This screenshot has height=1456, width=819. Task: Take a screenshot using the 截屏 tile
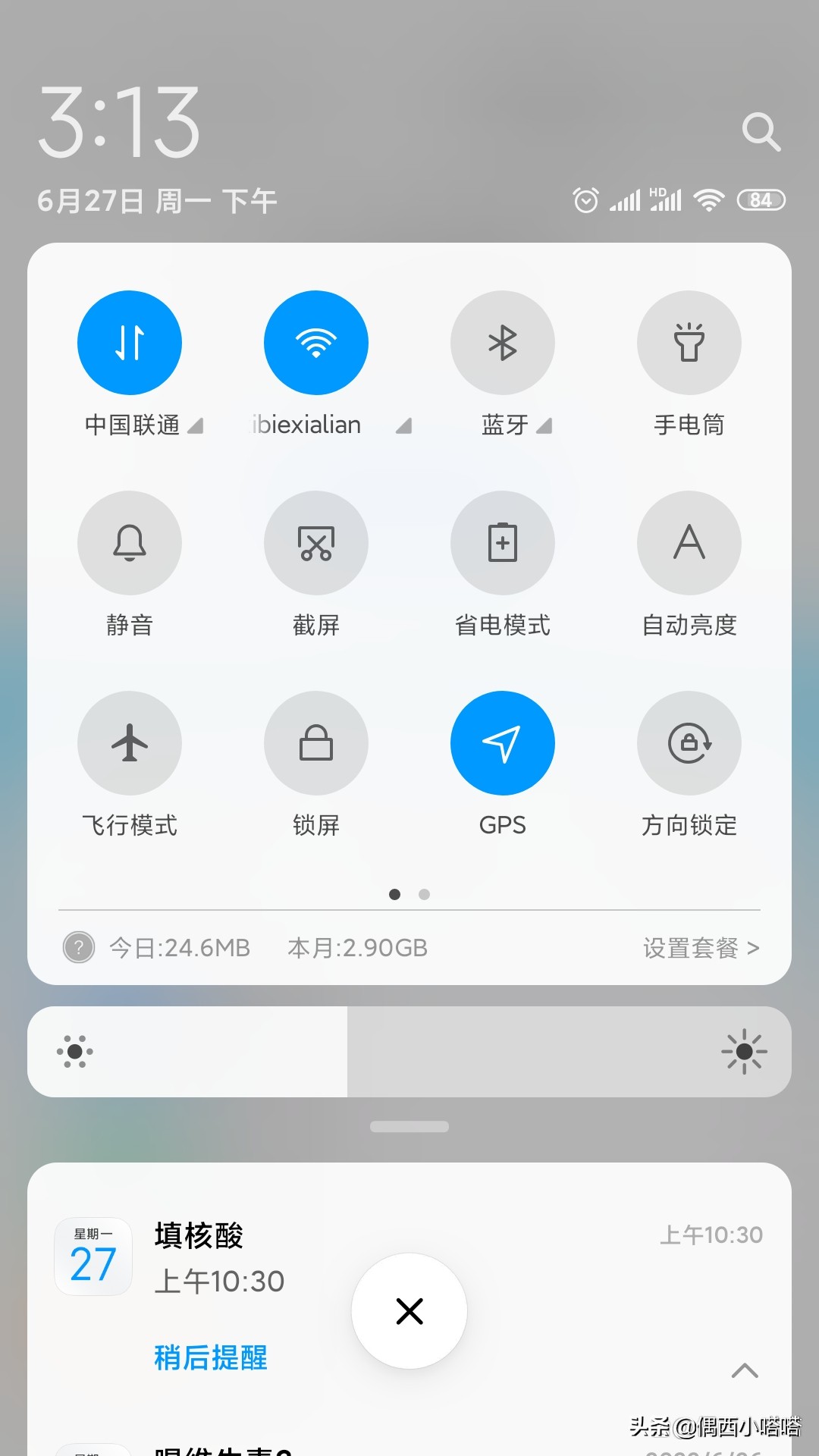tap(315, 543)
